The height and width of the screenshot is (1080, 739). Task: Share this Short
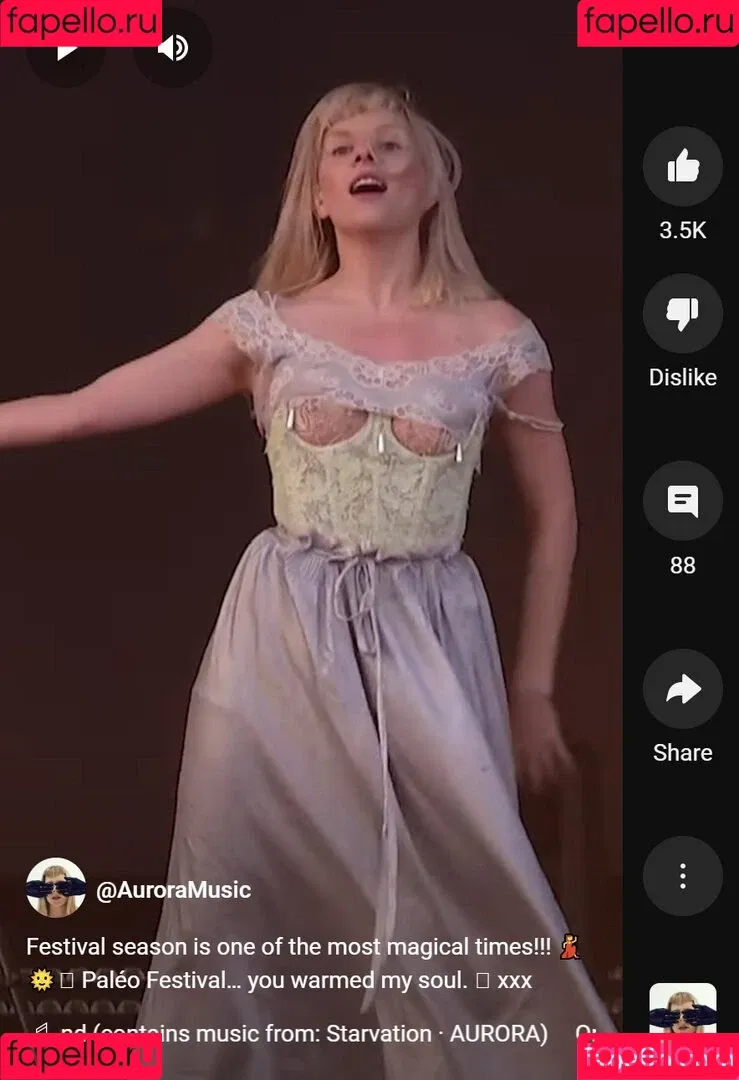pyautogui.click(x=682, y=689)
